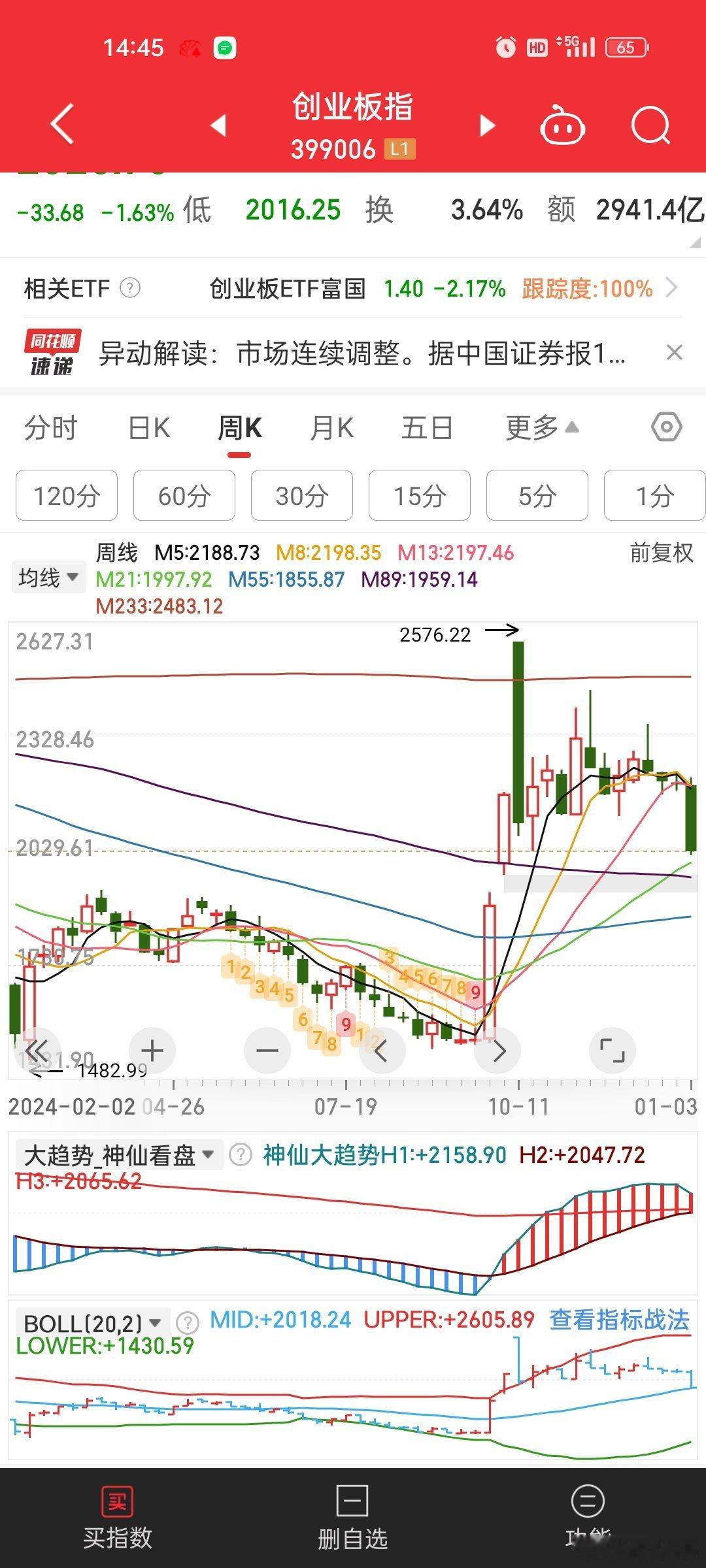Choose the 60分 period chip
Screen dimensions: 706x1568
[184, 496]
